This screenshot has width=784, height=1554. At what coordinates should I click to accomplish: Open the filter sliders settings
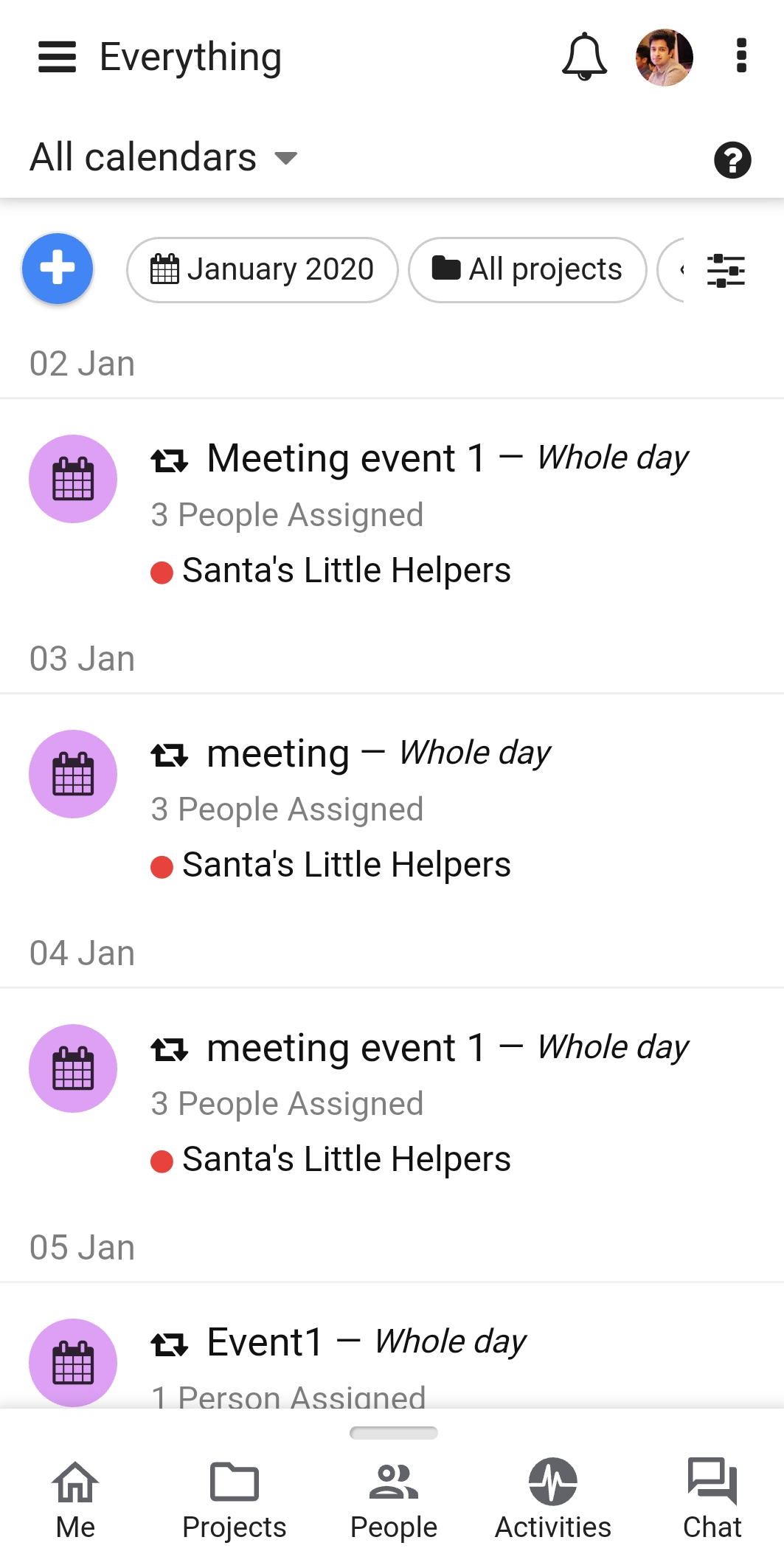click(x=726, y=270)
